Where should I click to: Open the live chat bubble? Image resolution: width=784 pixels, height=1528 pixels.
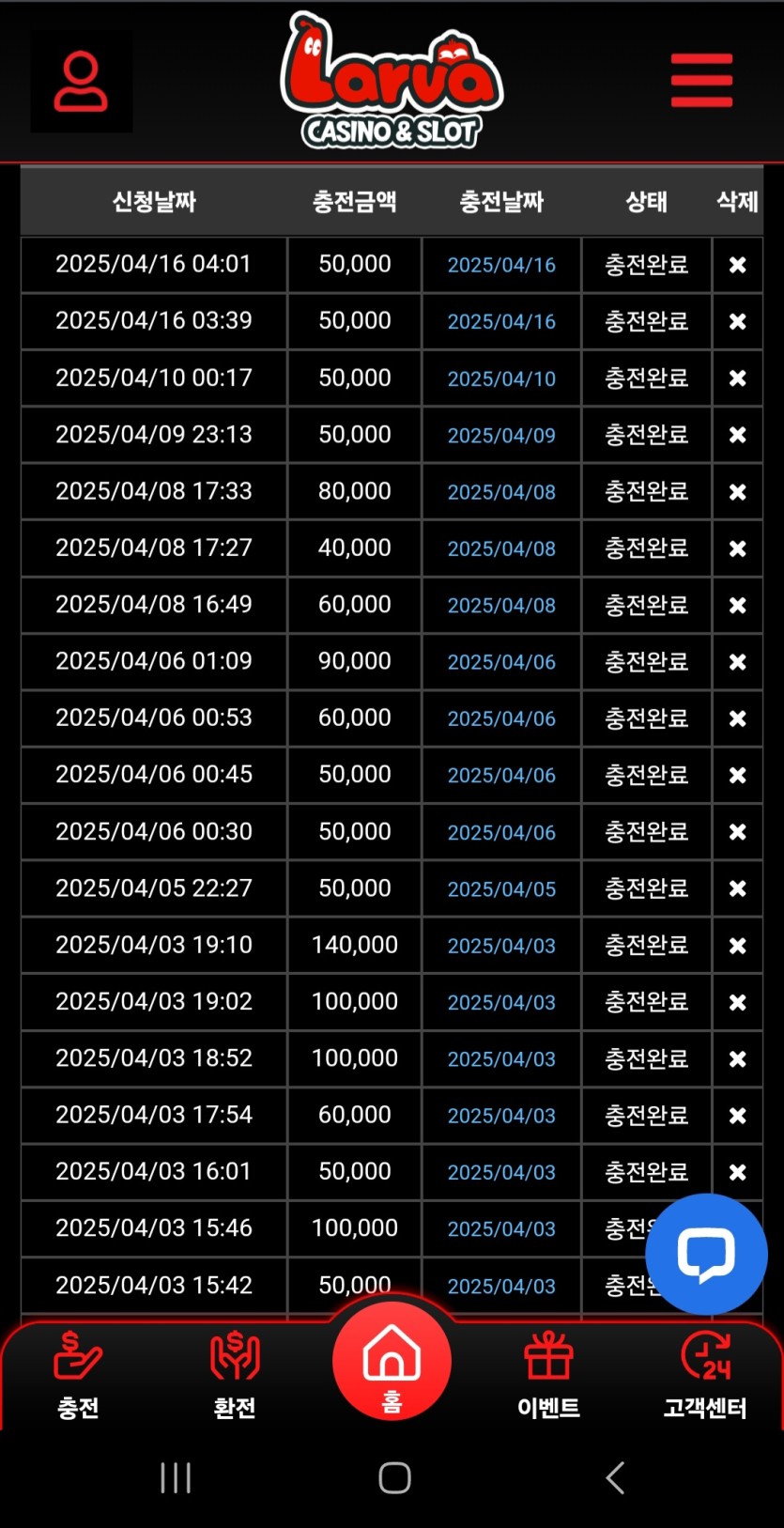click(706, 1254)
